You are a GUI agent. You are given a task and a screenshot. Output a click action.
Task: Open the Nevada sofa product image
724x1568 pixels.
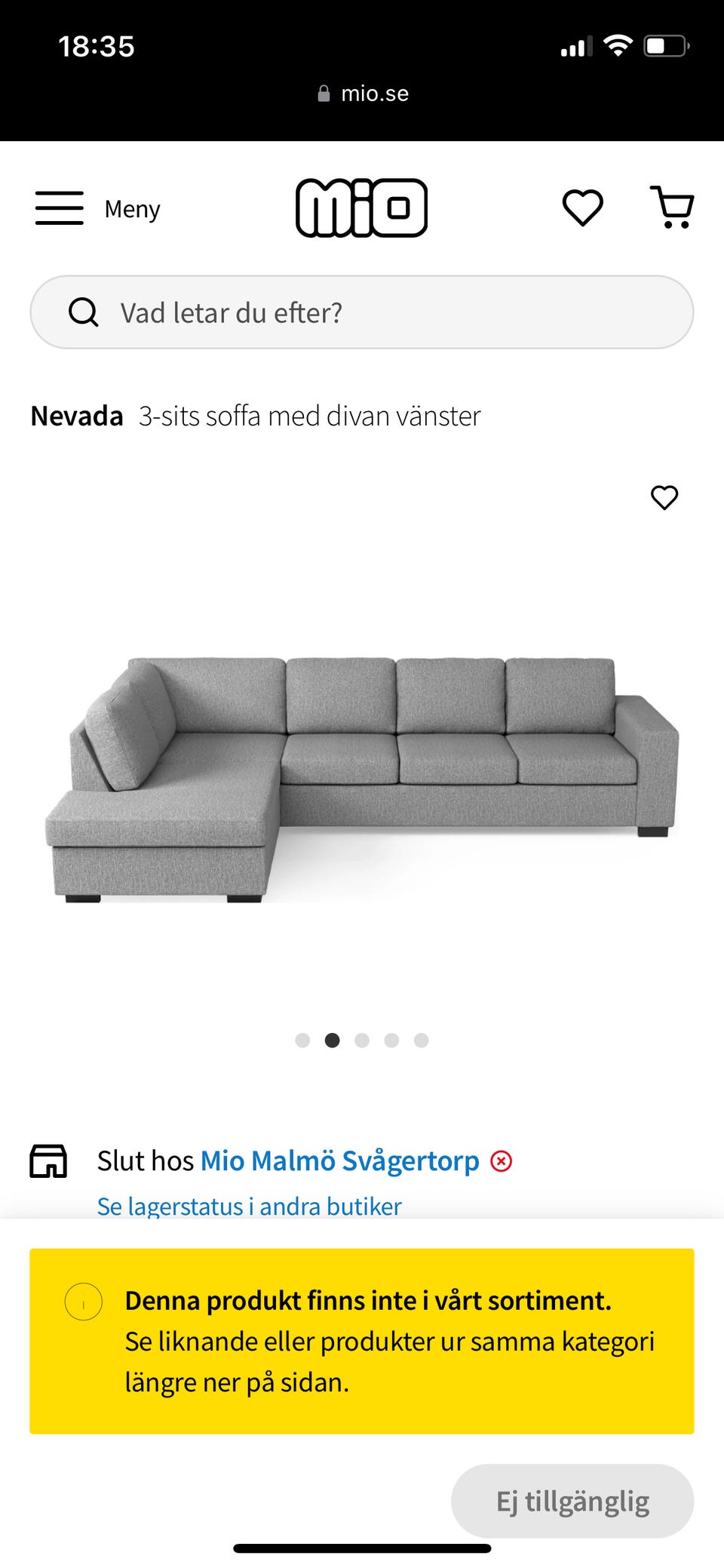[x=362, y=777]
